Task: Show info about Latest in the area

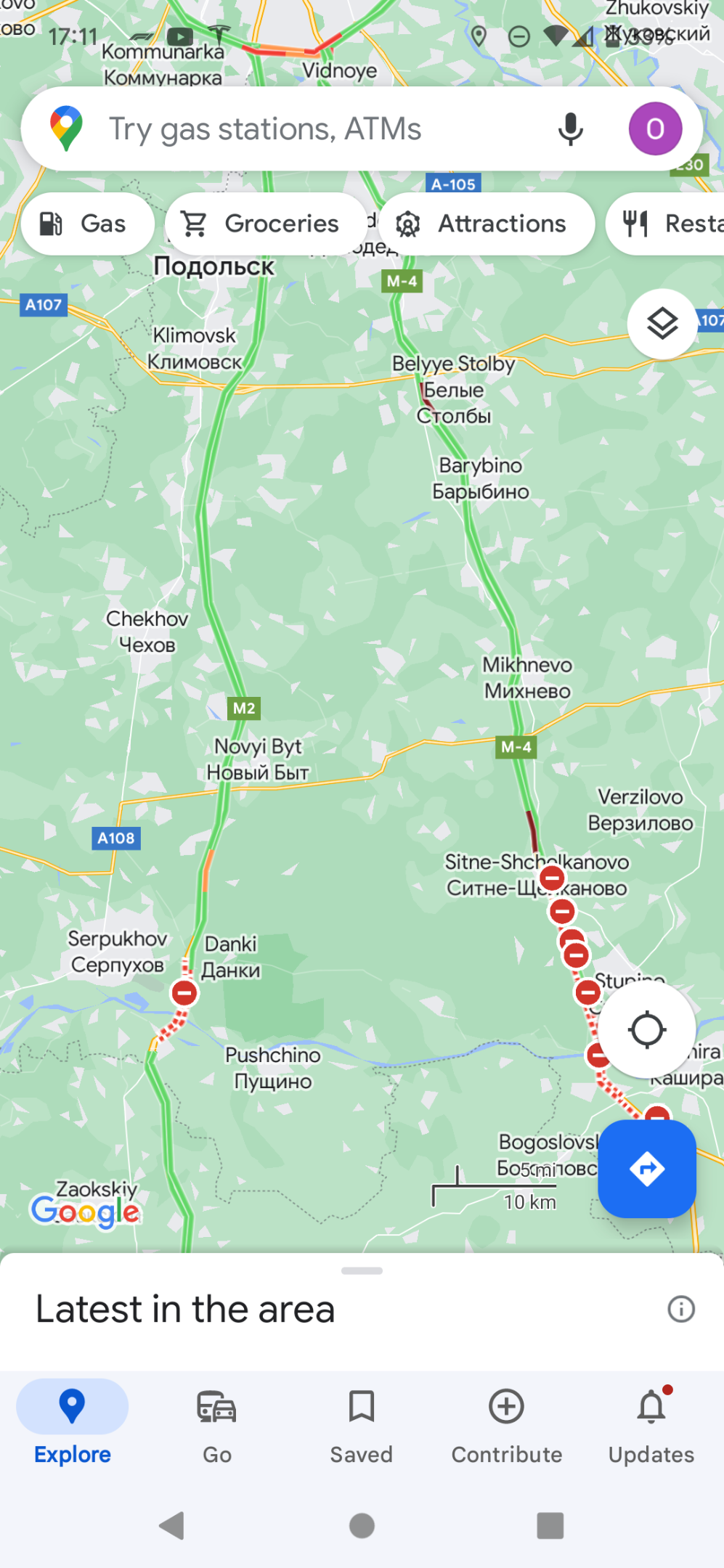Action: [x=681, y=1309]
